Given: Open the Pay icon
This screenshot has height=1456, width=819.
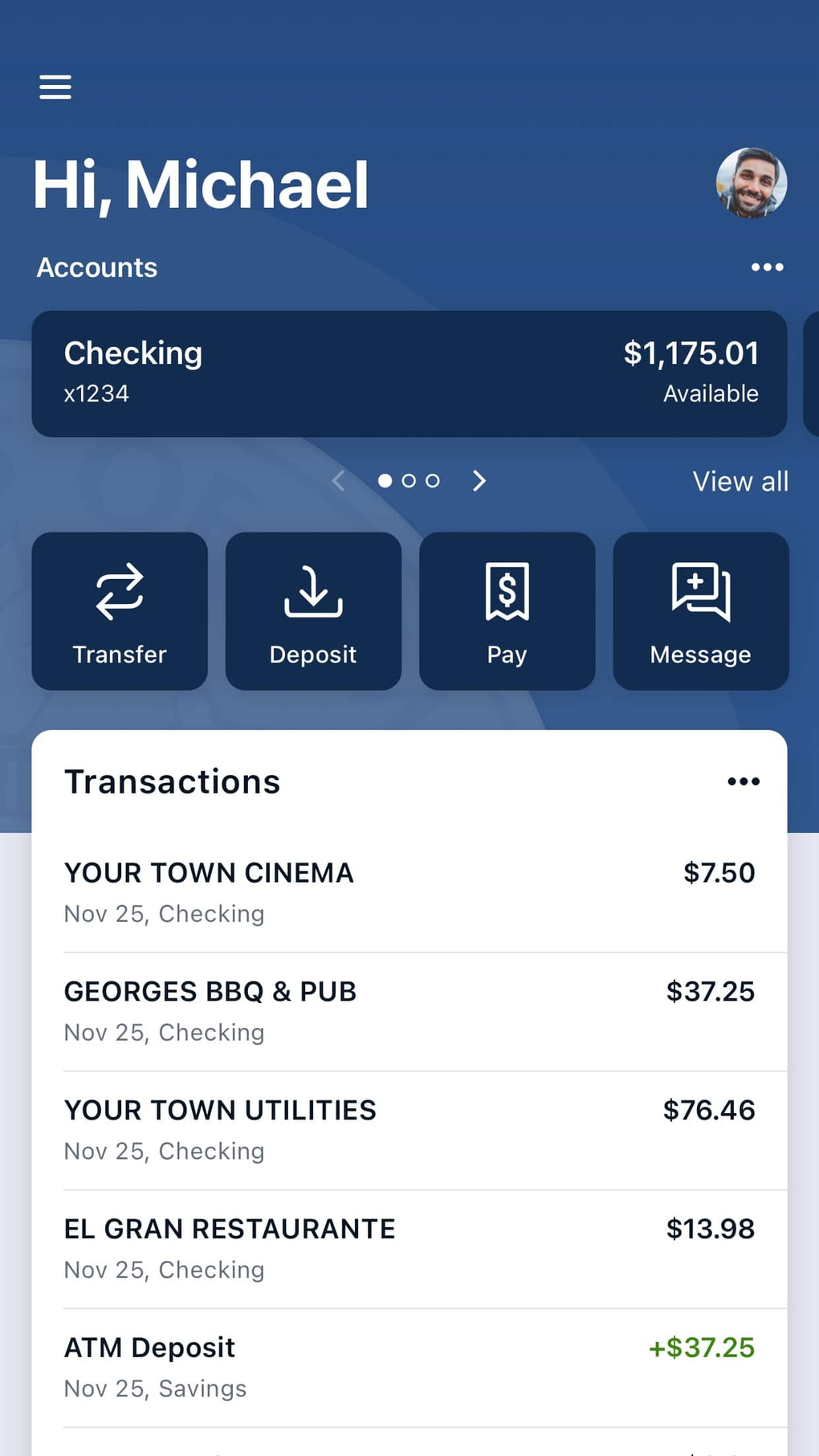Looking at the screenshot, I should (507, 594).
